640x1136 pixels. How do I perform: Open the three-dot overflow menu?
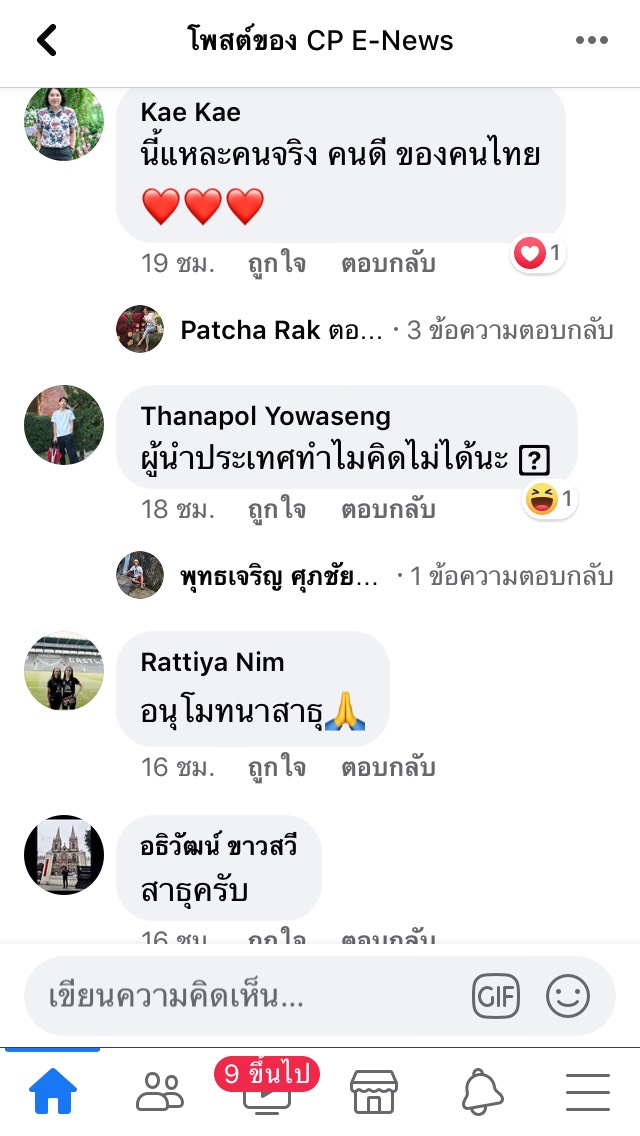click(x=591, y=41)
